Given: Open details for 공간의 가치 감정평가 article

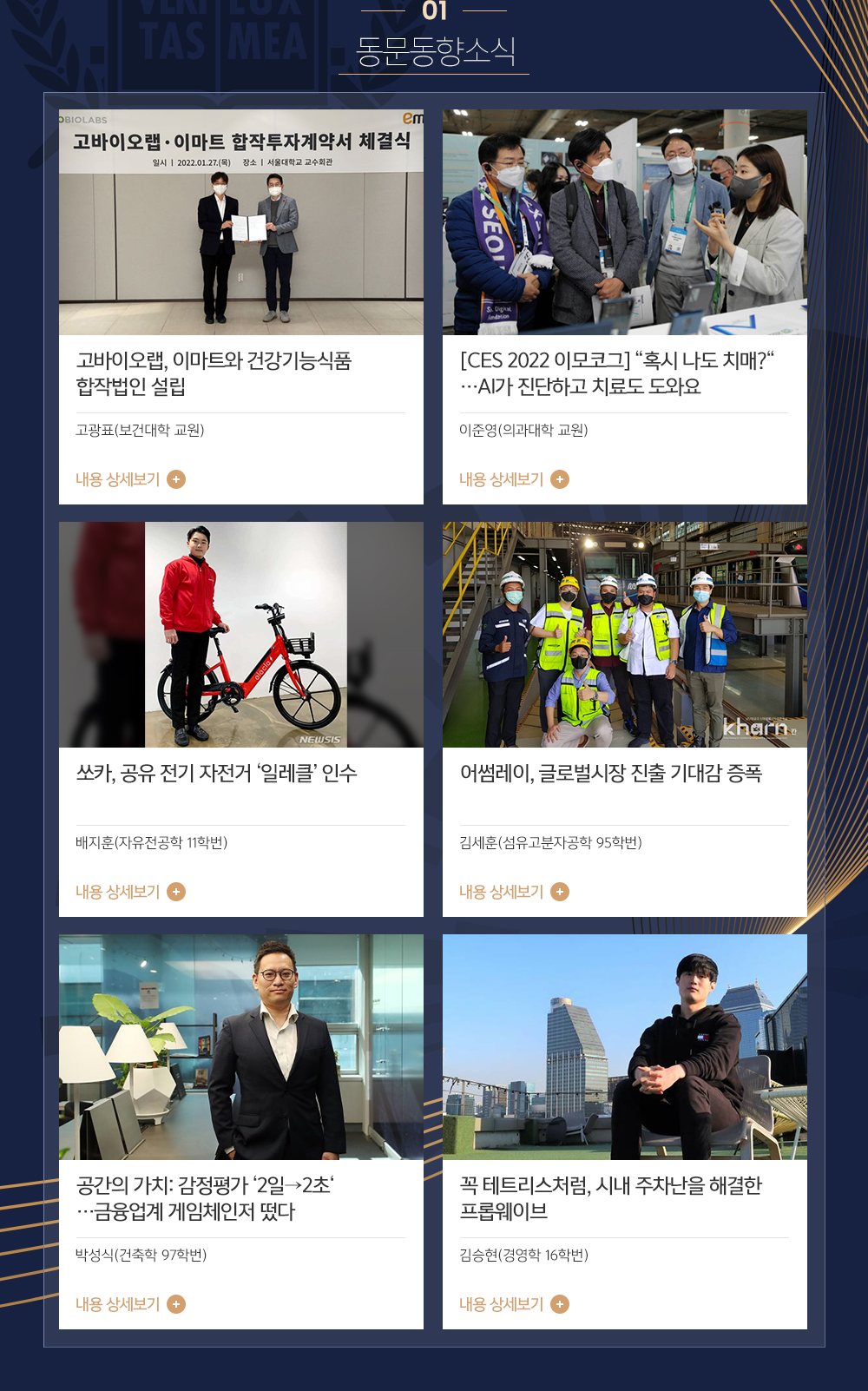Looking at the screenshot, I should click(x=130, y=1304).
